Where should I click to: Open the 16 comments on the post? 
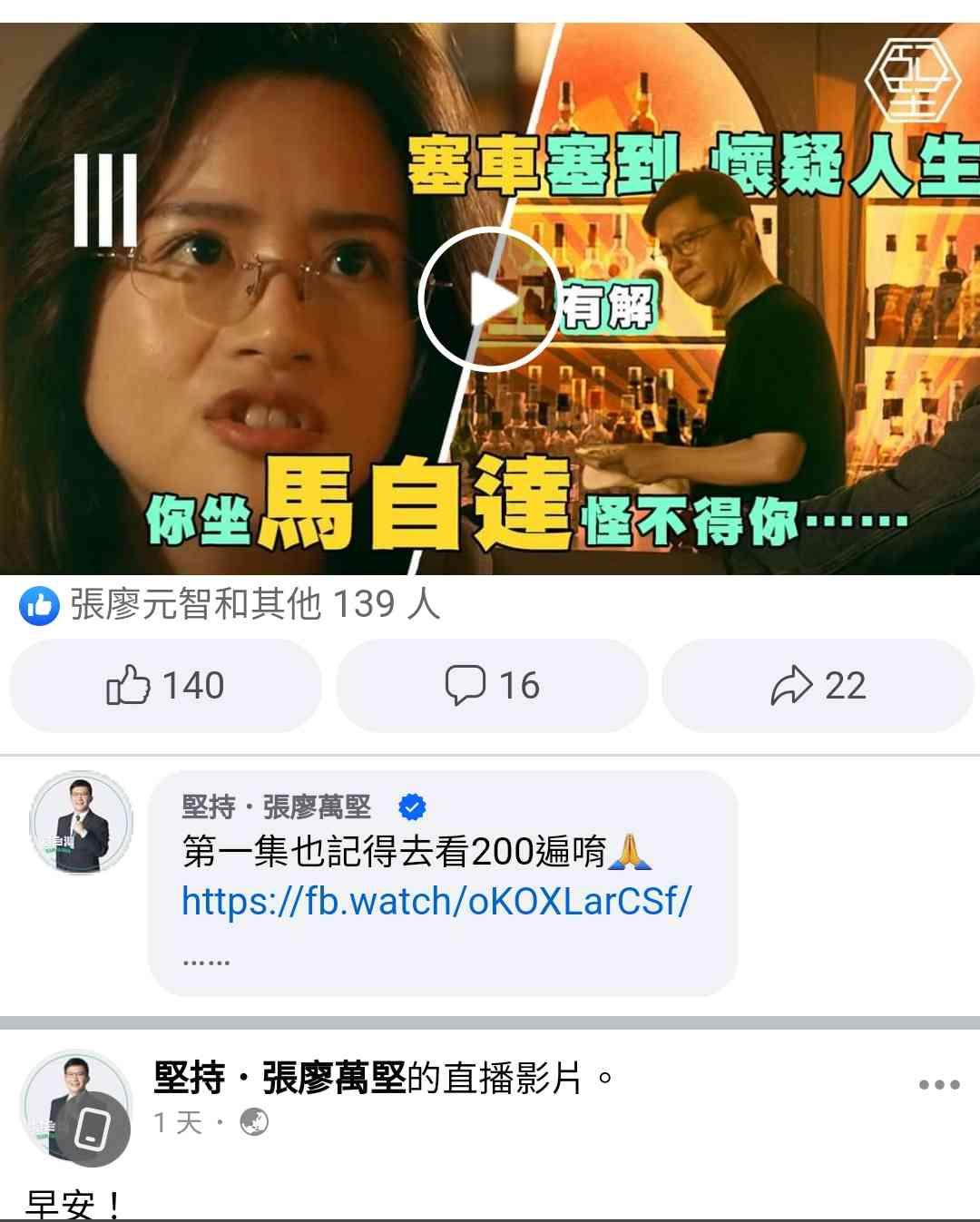coord(492,686)
